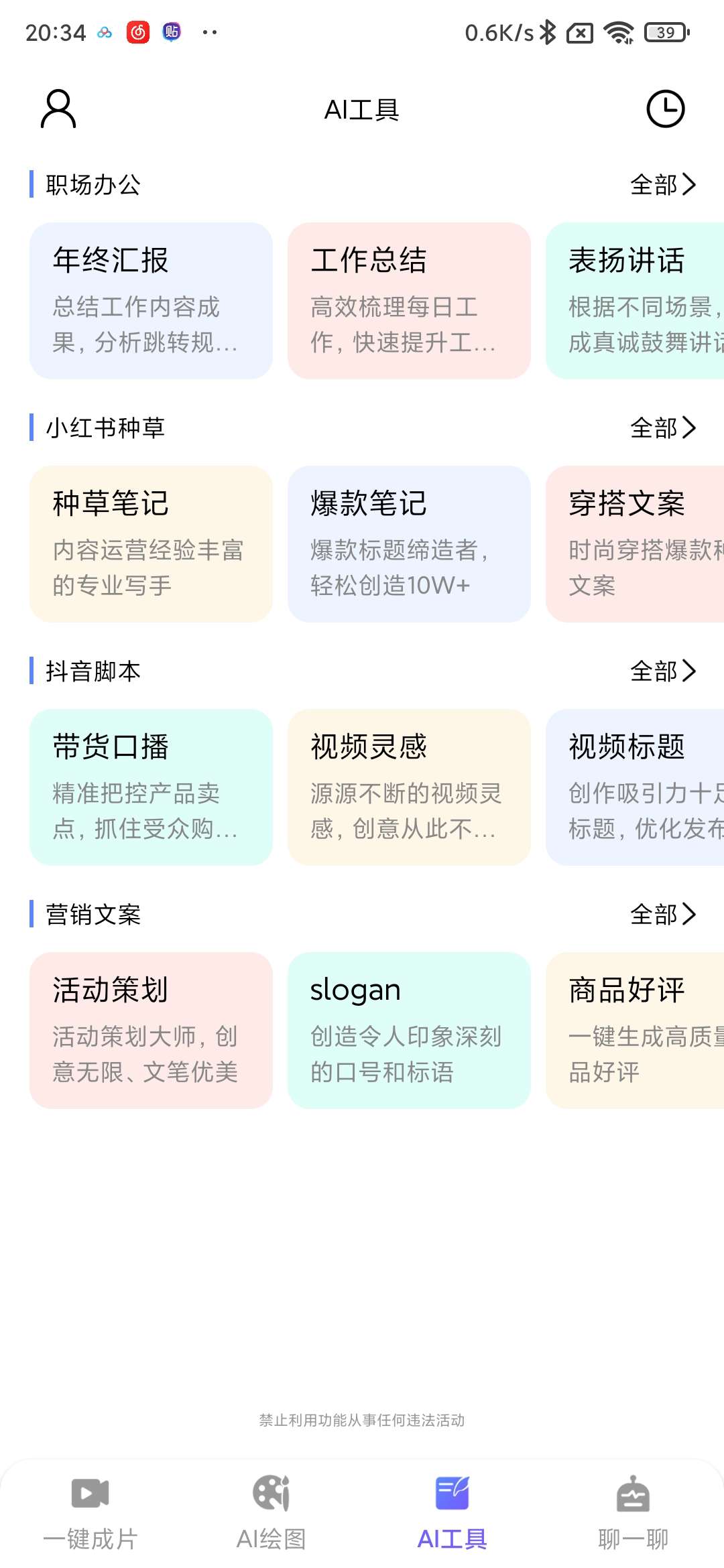View all 营销文案 tools
The image size is (724, 1568).
coord(662,914)
